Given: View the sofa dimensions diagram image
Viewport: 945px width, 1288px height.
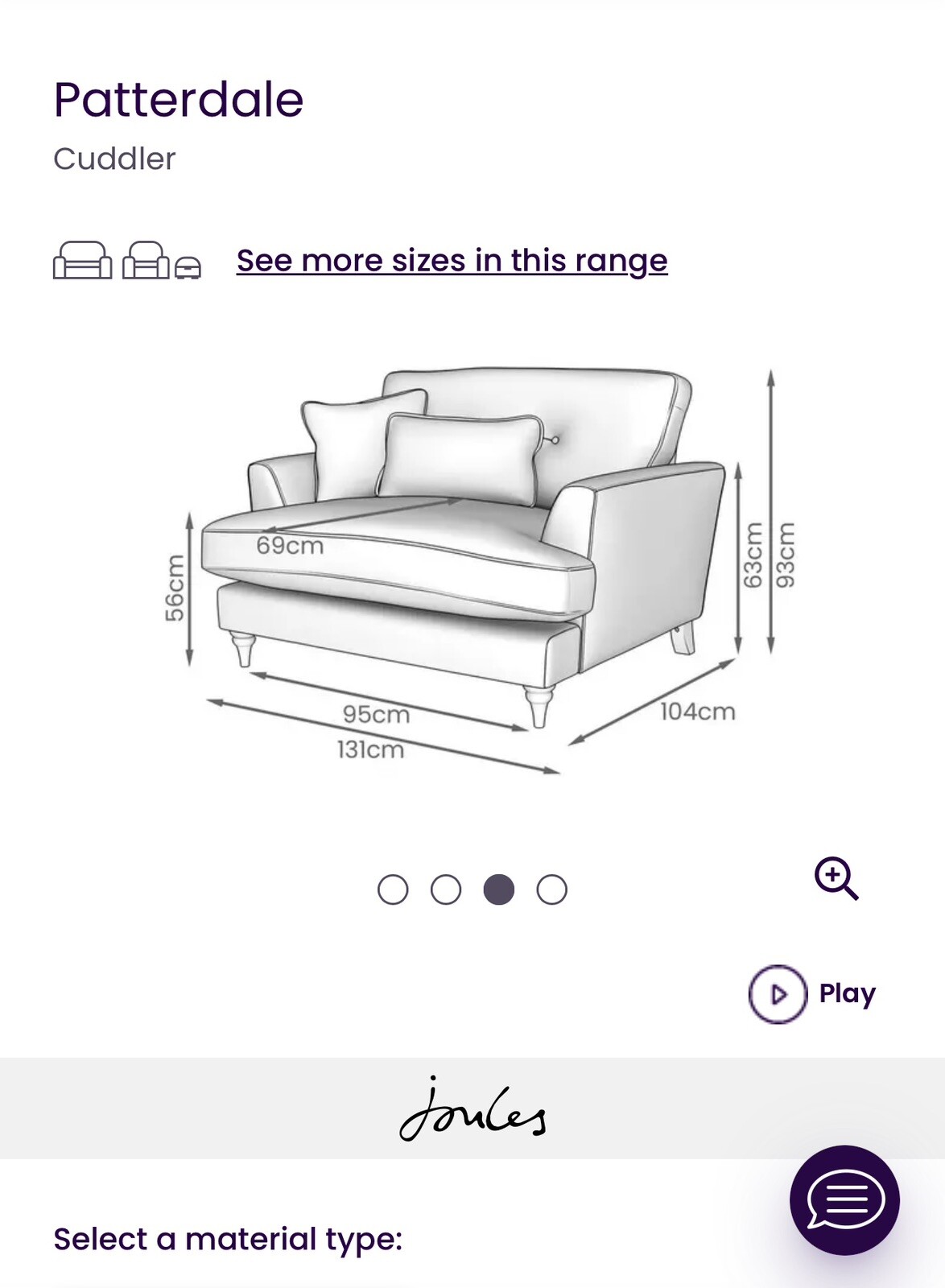Looking at the screenshot, I should coord(475,563).
